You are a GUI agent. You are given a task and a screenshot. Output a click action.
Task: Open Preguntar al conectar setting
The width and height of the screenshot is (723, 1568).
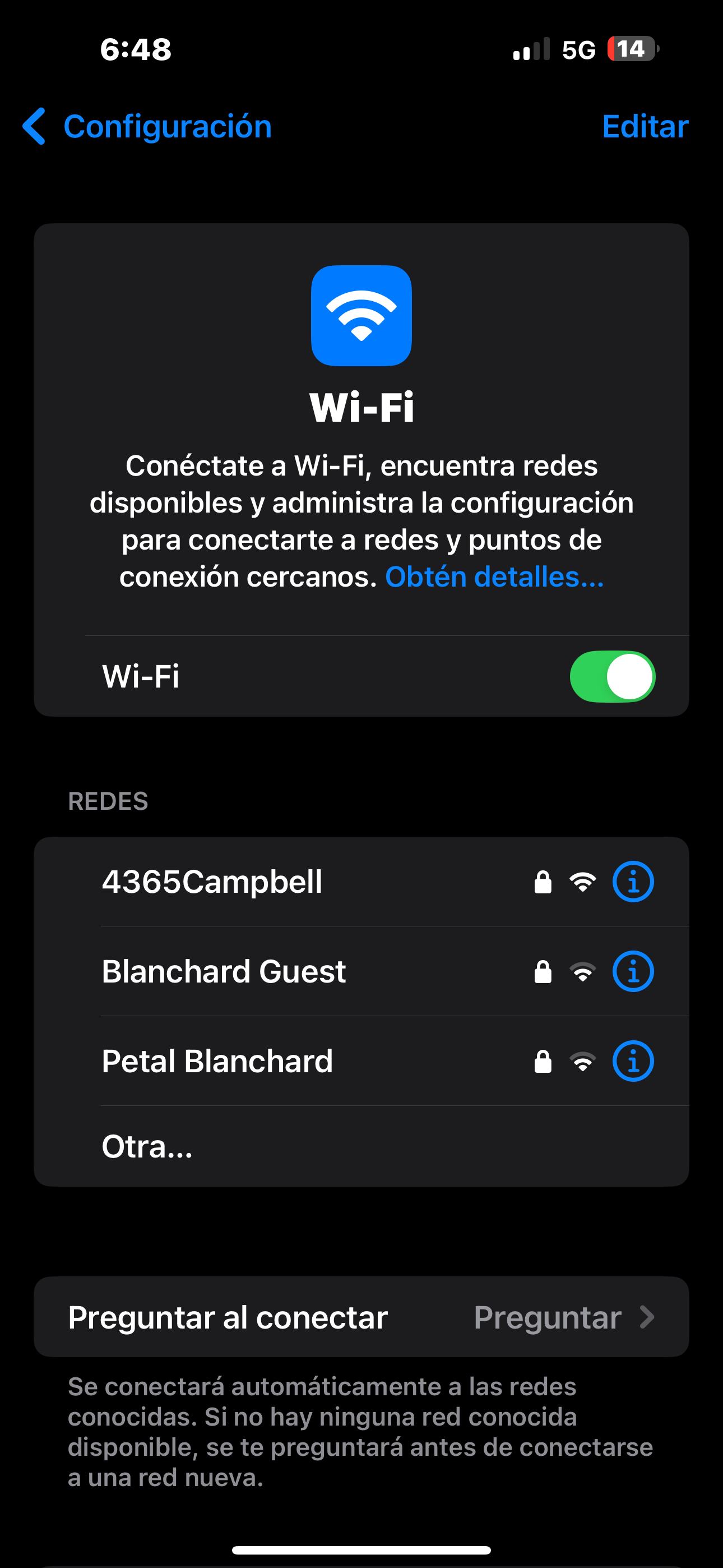[x=361, y=1317]
